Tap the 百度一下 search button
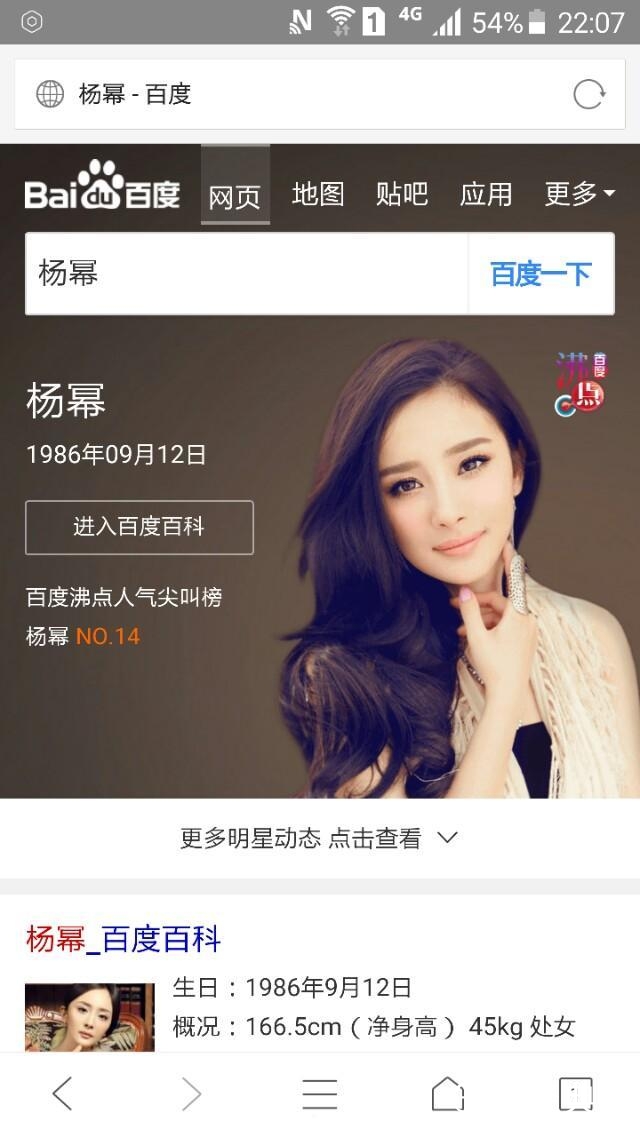640x1137 pixels. click(x=541, y=274)
